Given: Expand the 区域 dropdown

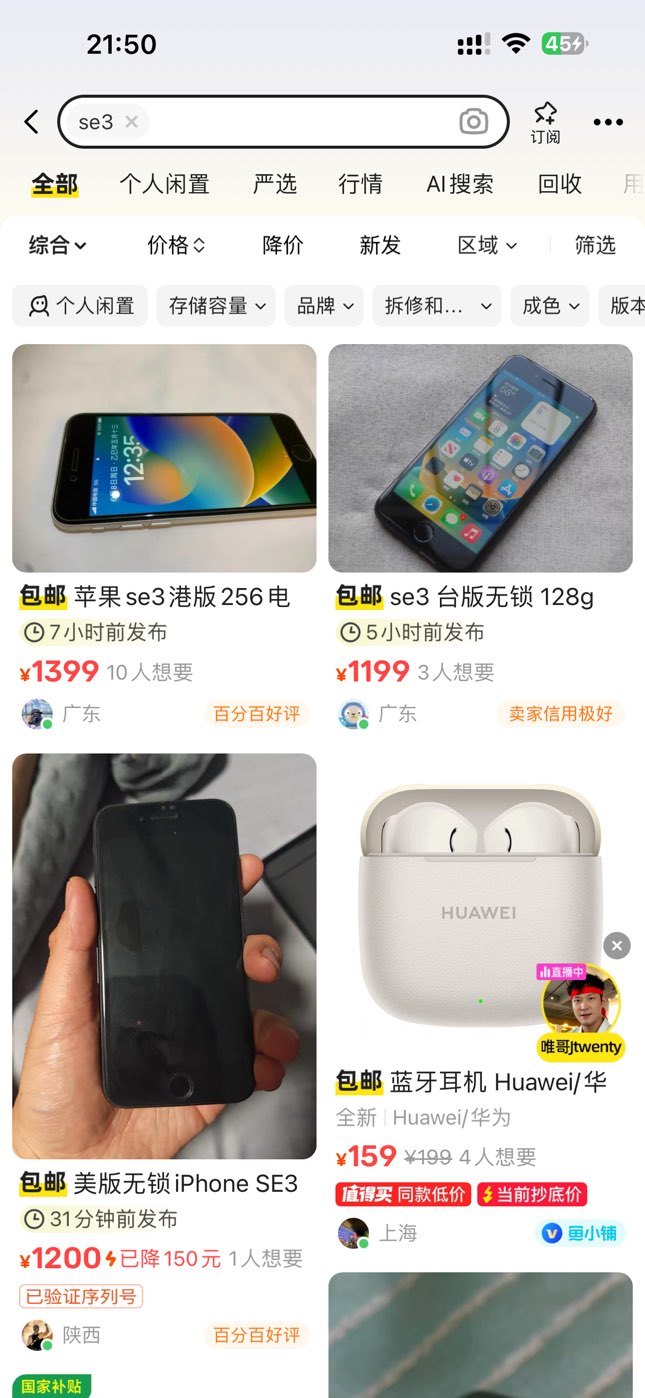Looking at the screenshot, I should click(x=487, y=245).
